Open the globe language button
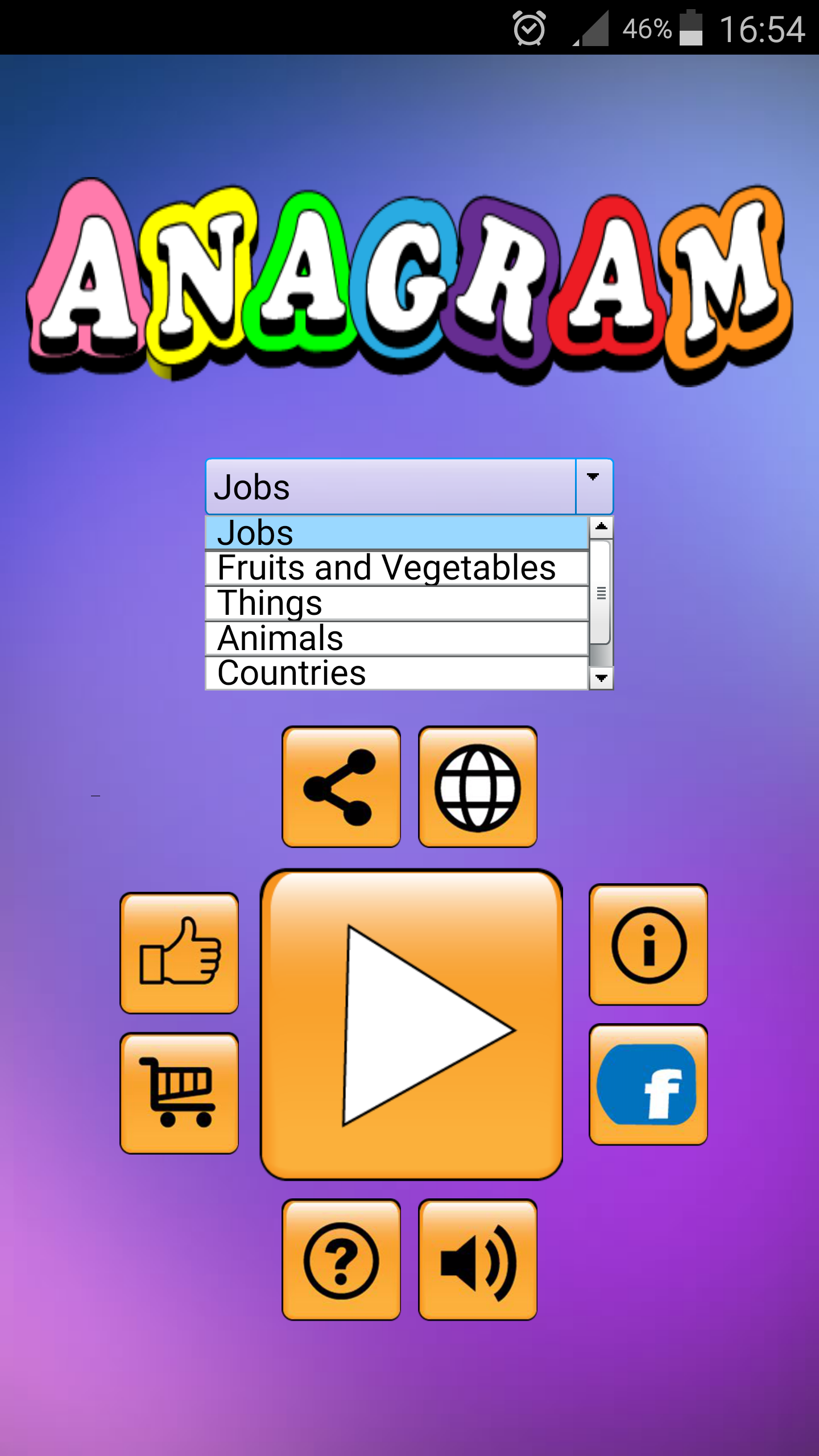This screenshot has height=1456, width=819. pyautogui.click(x=478, y=787)
